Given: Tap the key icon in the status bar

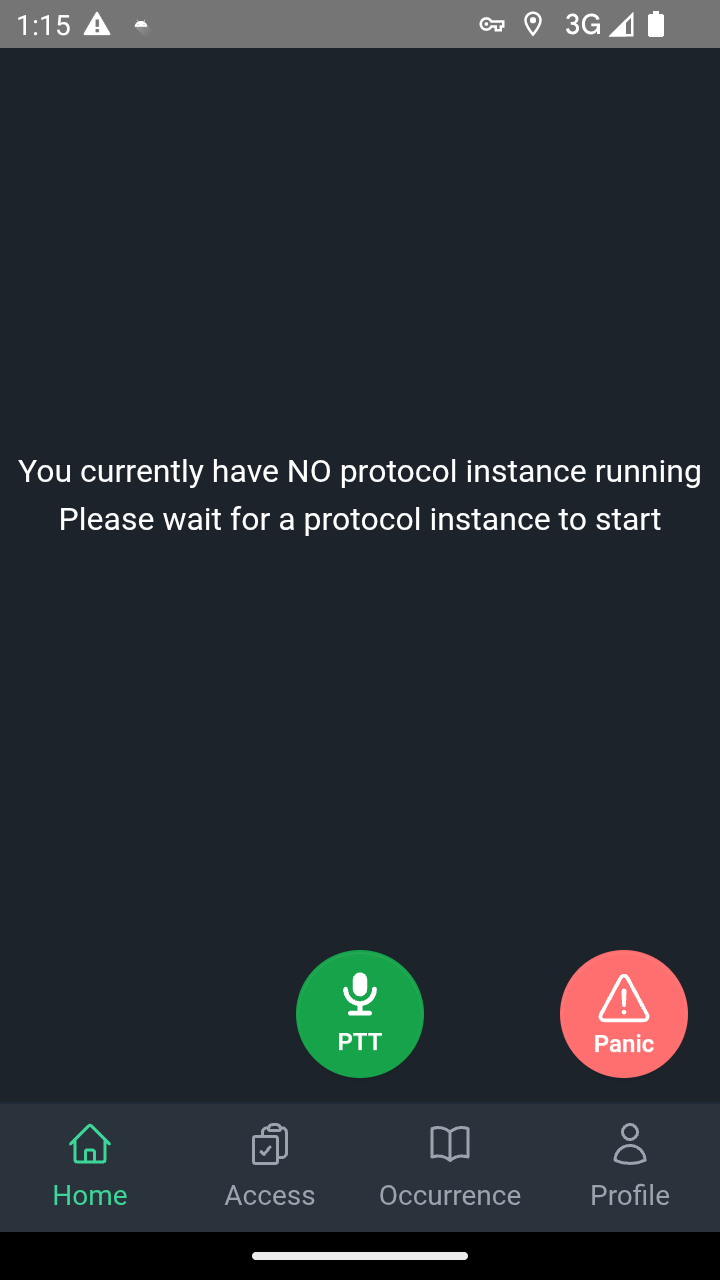Looking at the screenshot, I should pos(492,24).
